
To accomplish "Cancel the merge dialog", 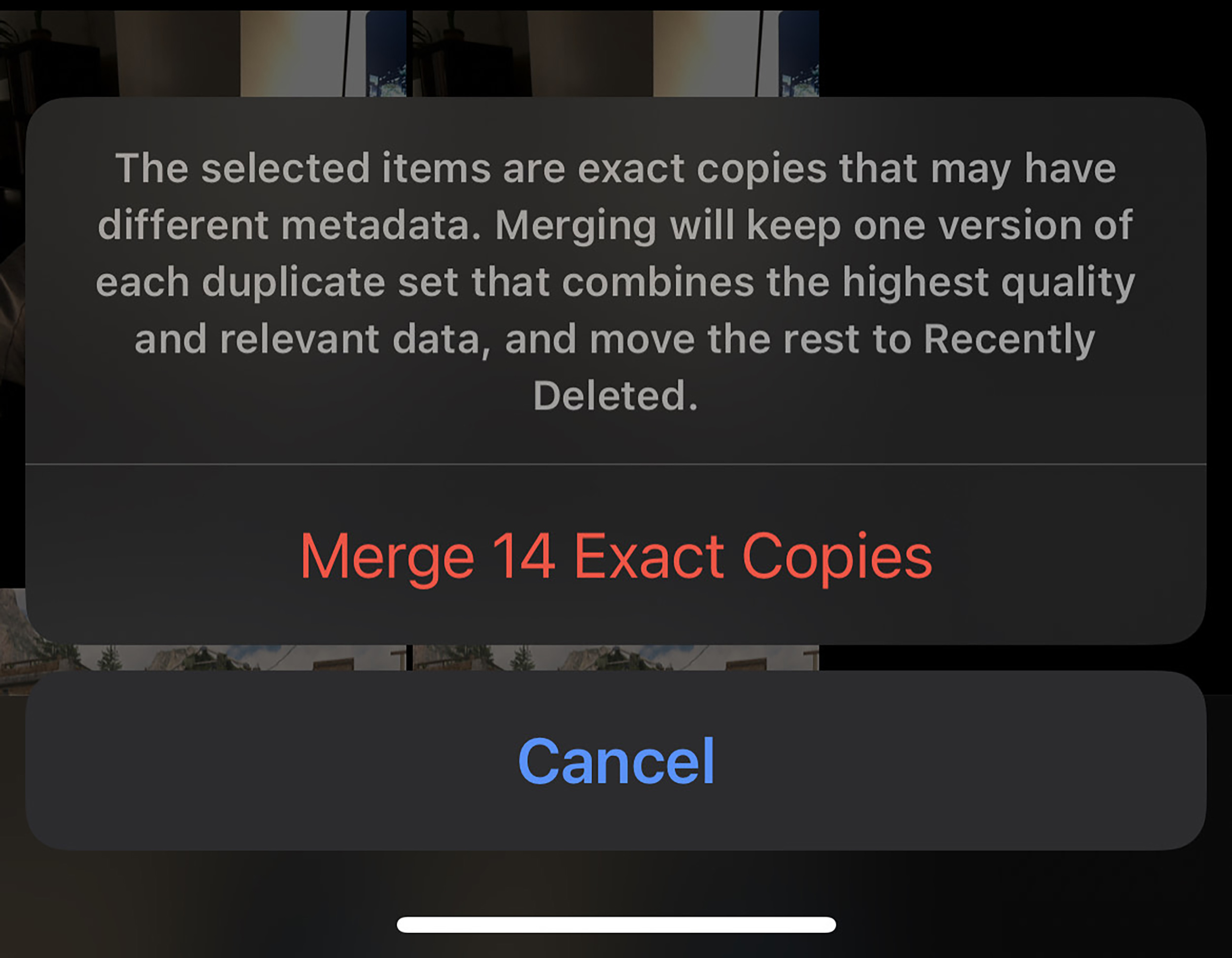I will tap(616, 761).
